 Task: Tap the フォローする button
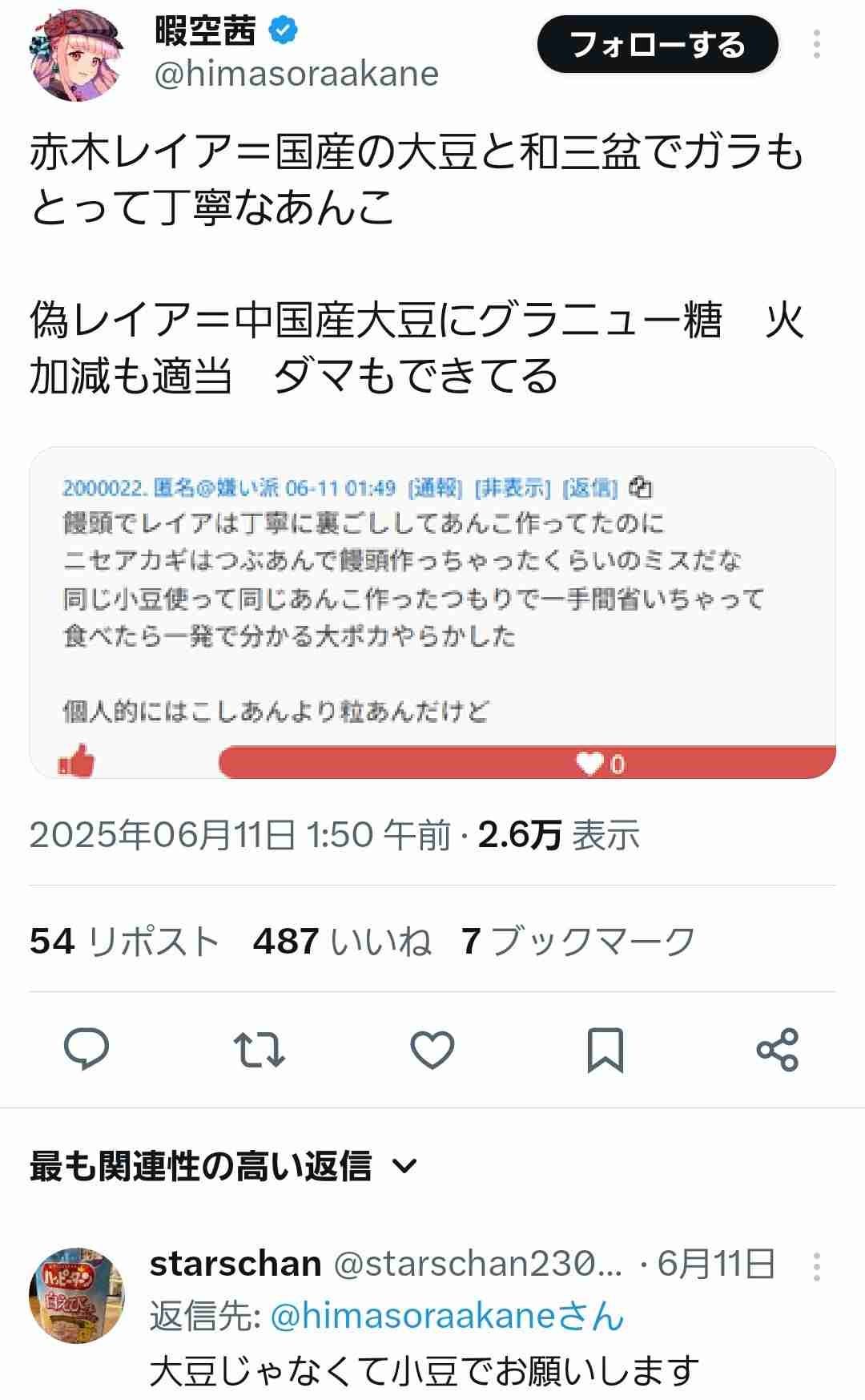tap(657, 45)
